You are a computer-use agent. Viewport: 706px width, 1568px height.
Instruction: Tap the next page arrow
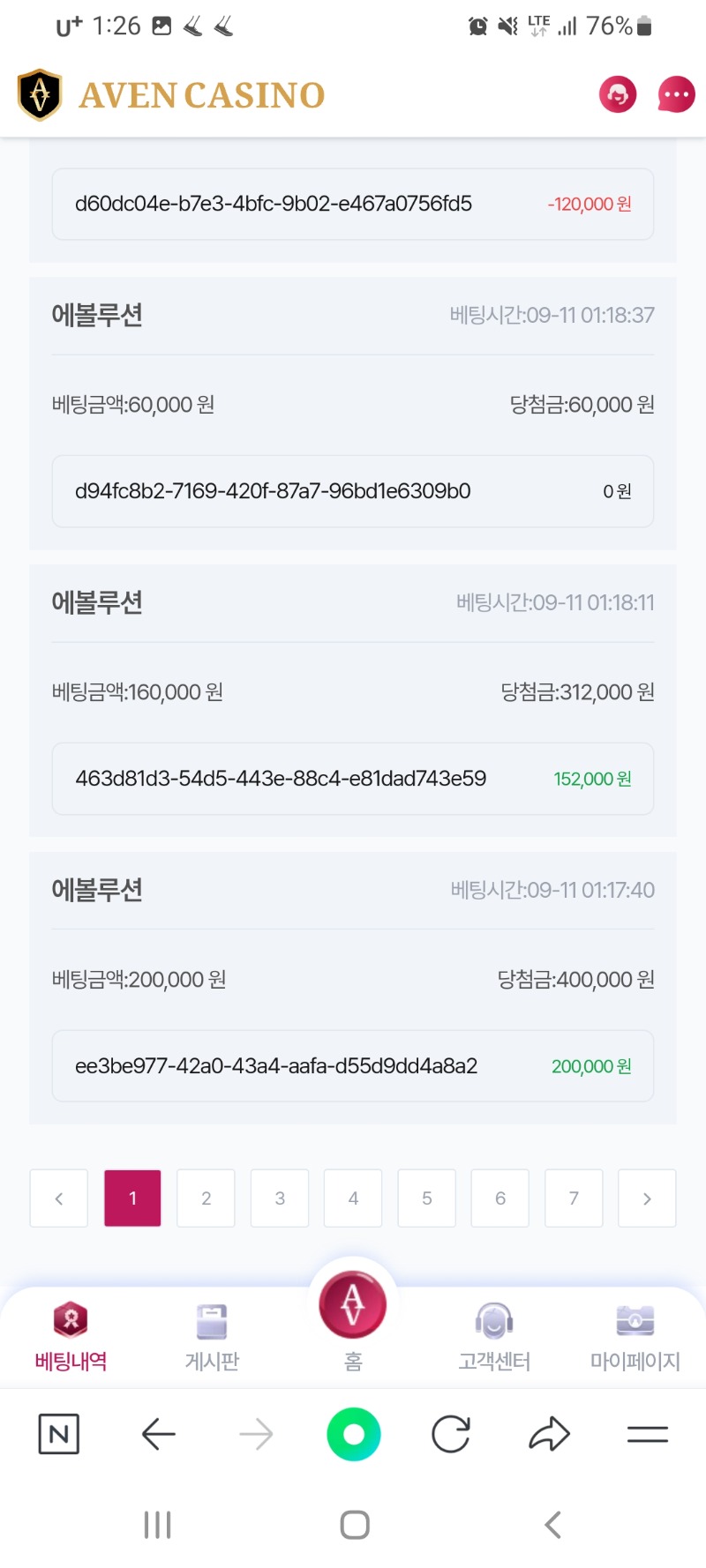[647, 1198]
